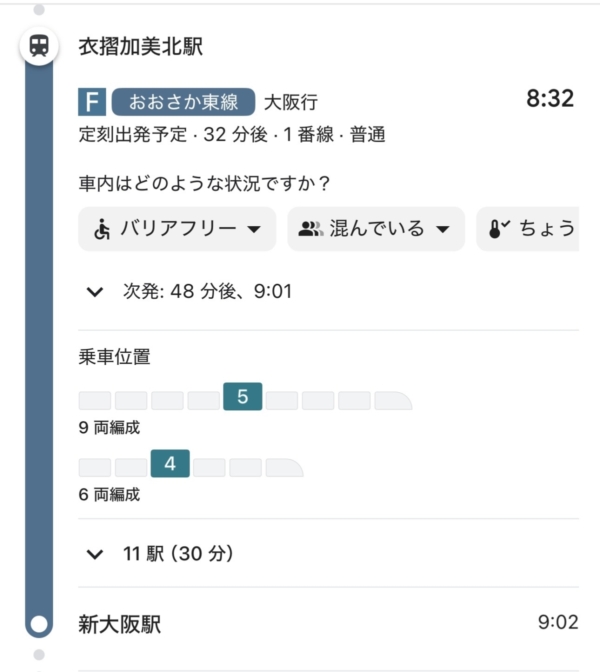The height and width of the screenshot is (672, 600).
Task: Open 衣摺加美北駅 station details
Action: click(x=141, y=46)
